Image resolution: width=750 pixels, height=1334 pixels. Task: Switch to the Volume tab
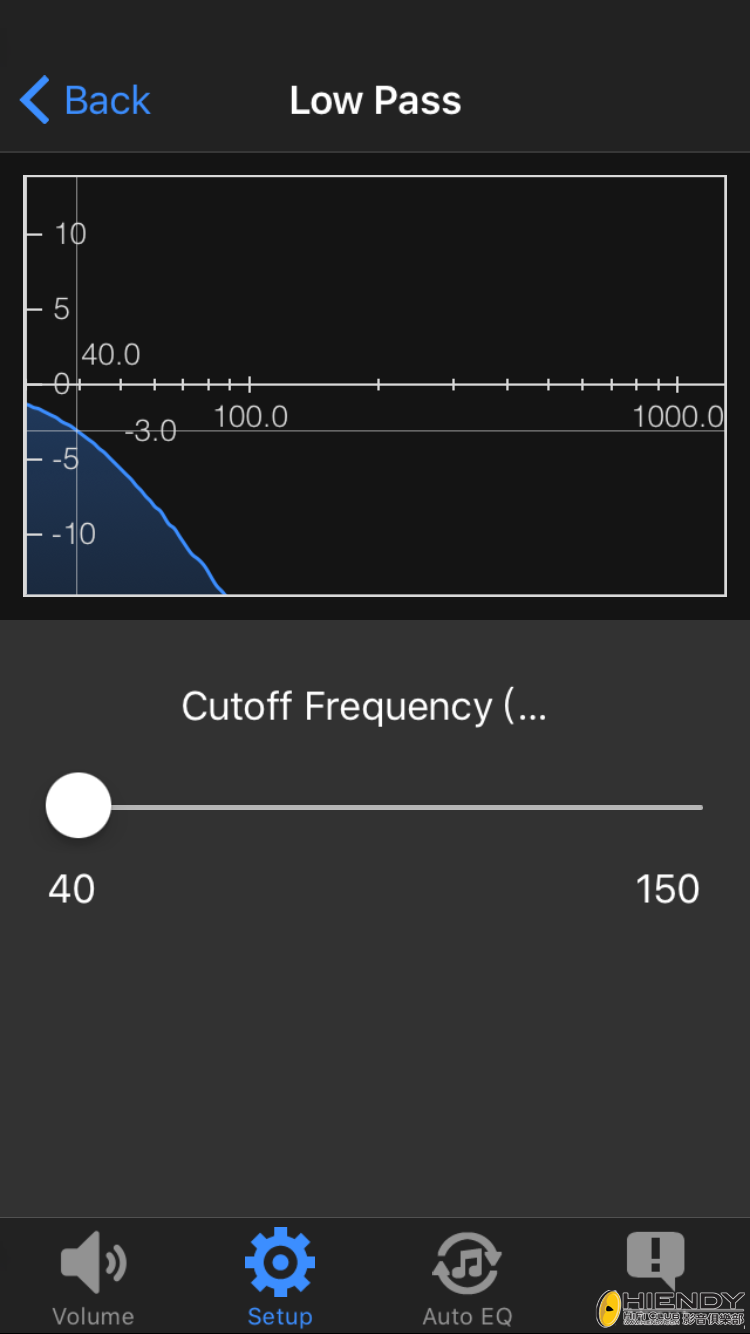93,1278
